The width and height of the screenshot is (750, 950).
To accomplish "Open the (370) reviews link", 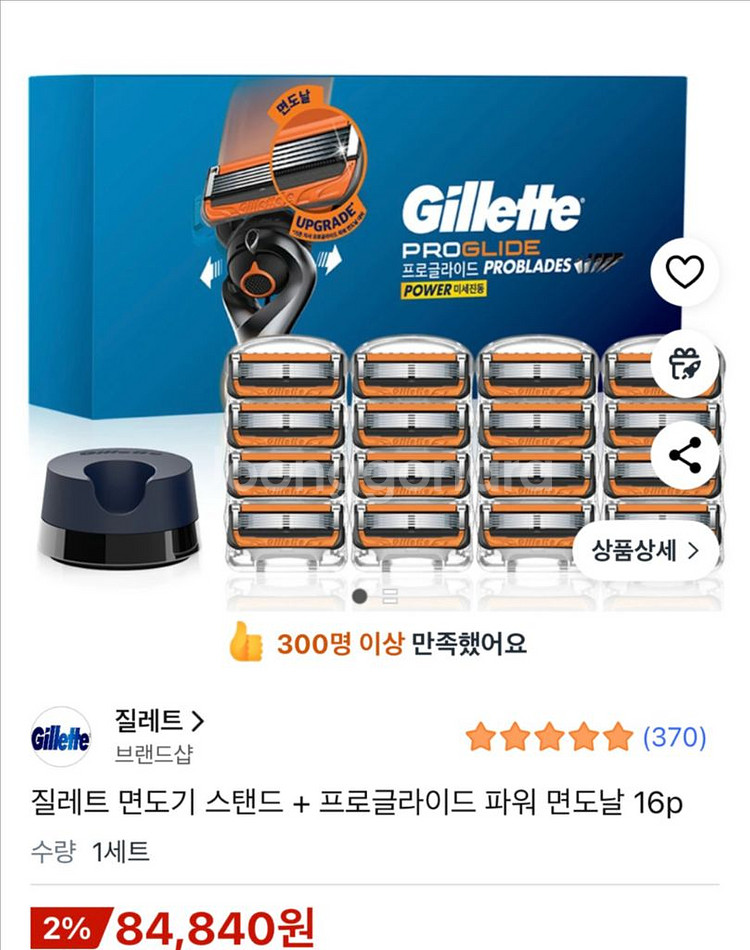I will tap(675, 734).
